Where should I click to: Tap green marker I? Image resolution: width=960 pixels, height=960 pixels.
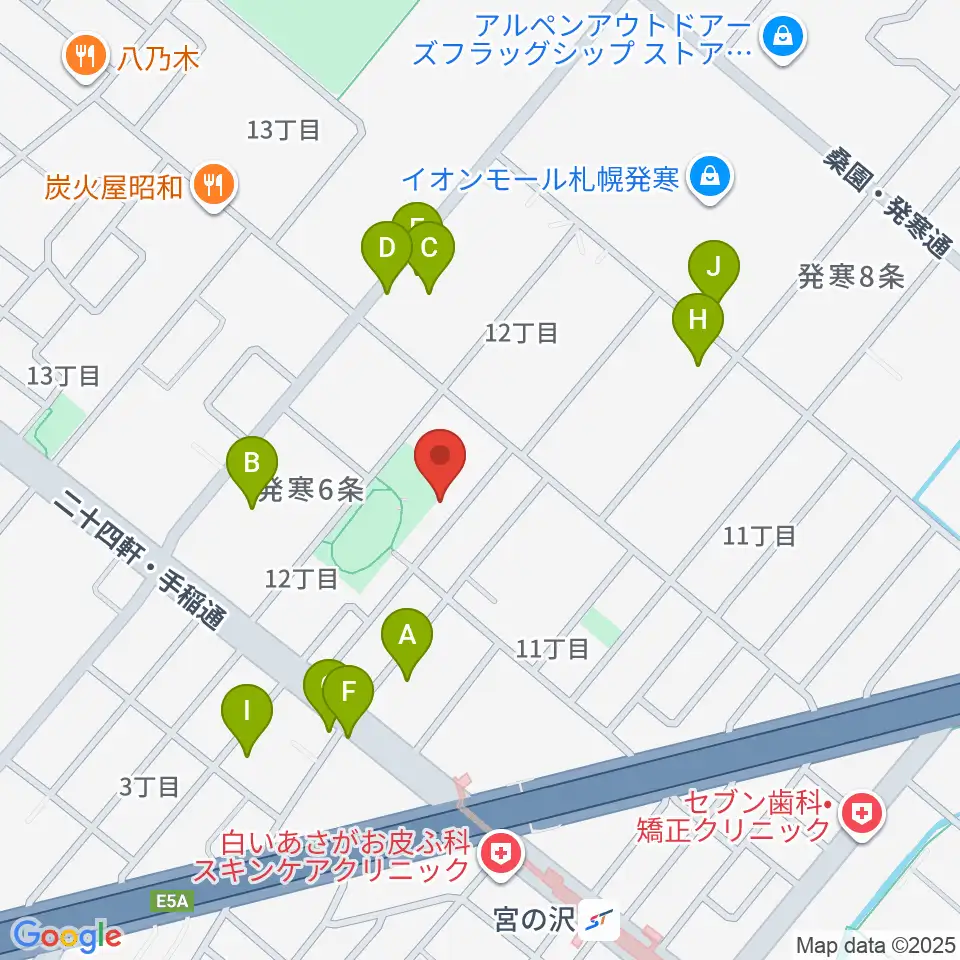pyautogui.click(x=247, y=712)
